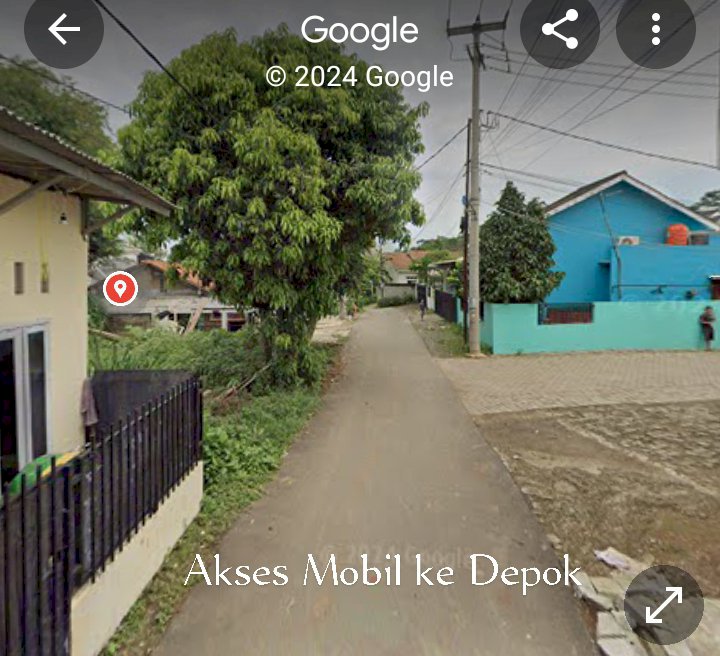Tap the red location pin marker
This screenshot has width=720, height=656.
click(x=120, y=290)
